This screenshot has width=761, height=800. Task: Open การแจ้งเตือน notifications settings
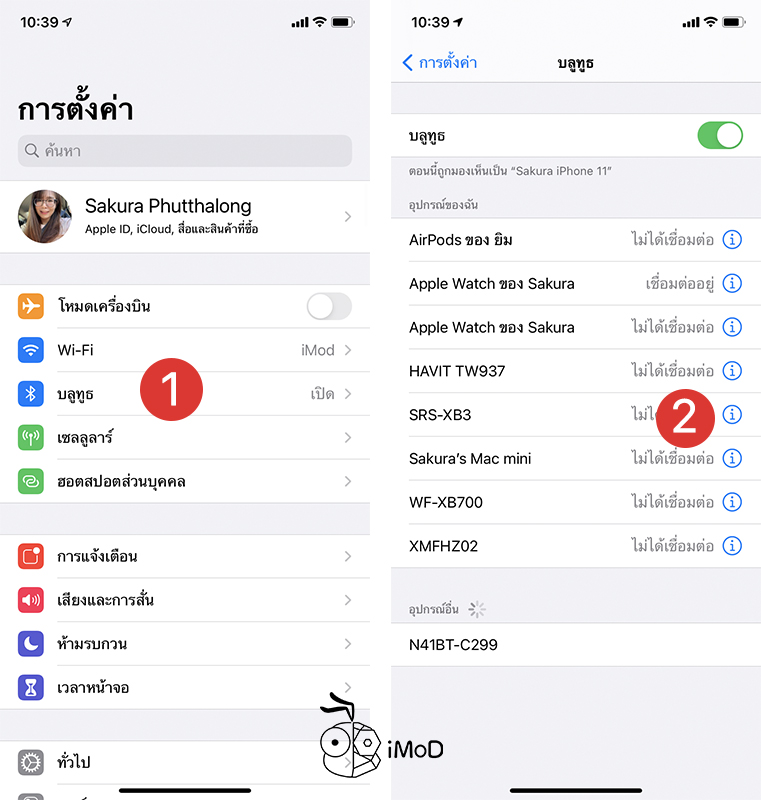point(185,556)
